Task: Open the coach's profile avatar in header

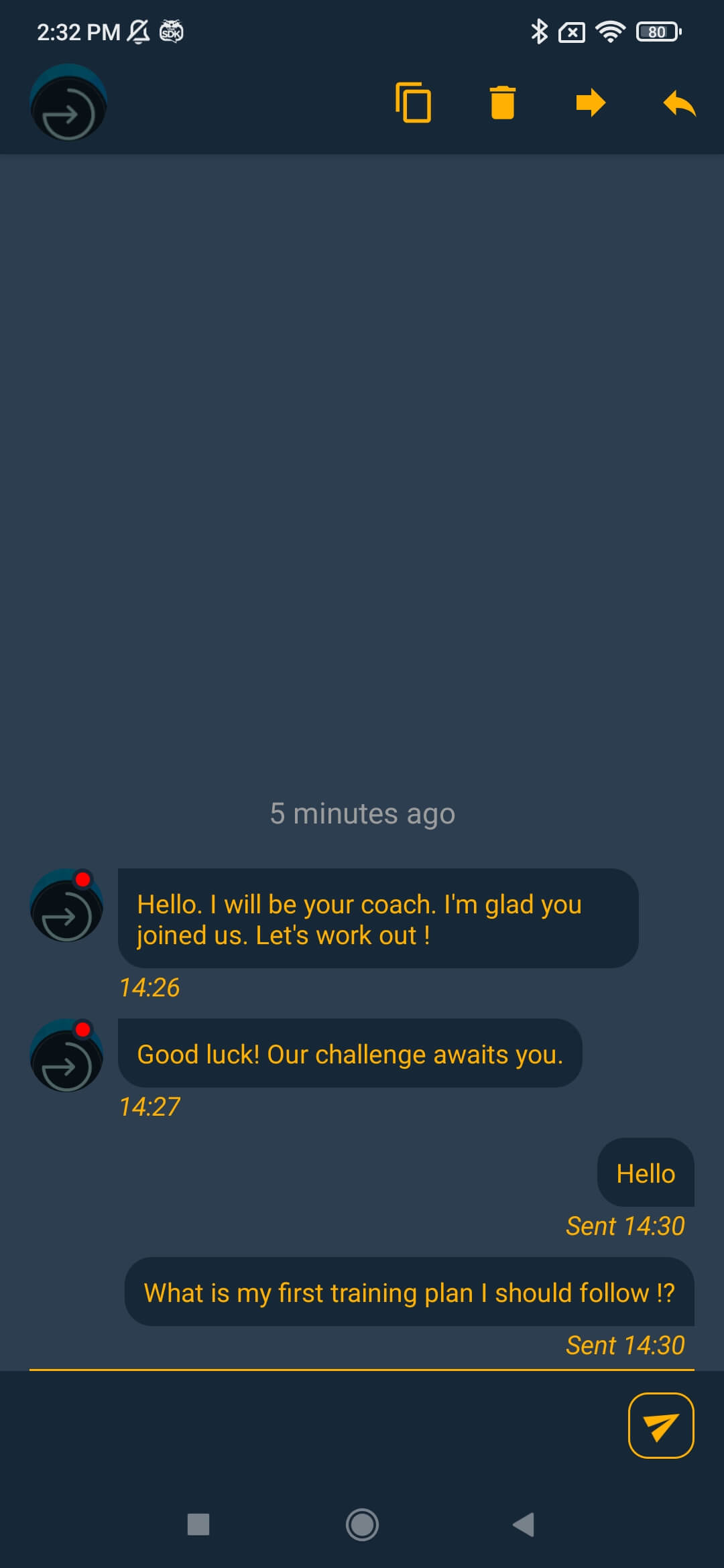Action: tap(68, 103)
